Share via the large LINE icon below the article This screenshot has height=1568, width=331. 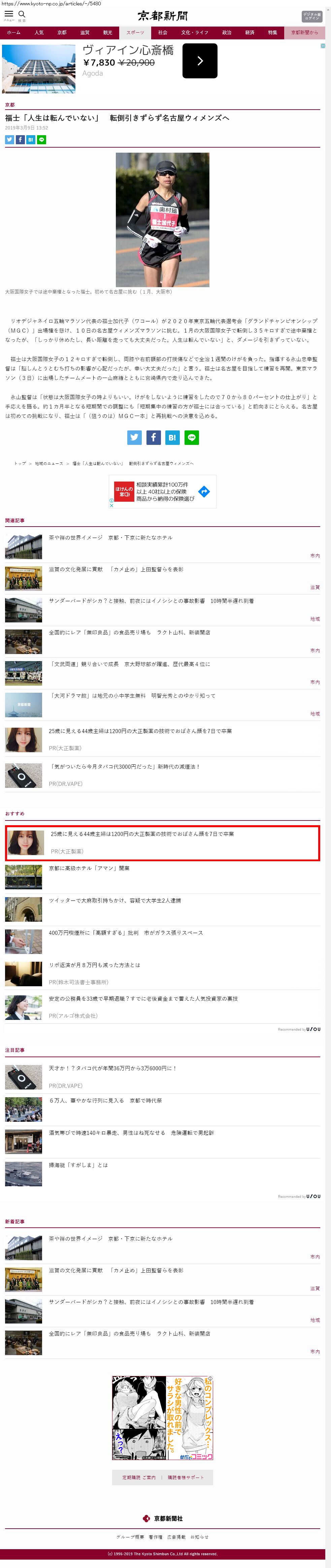[191, 437]
